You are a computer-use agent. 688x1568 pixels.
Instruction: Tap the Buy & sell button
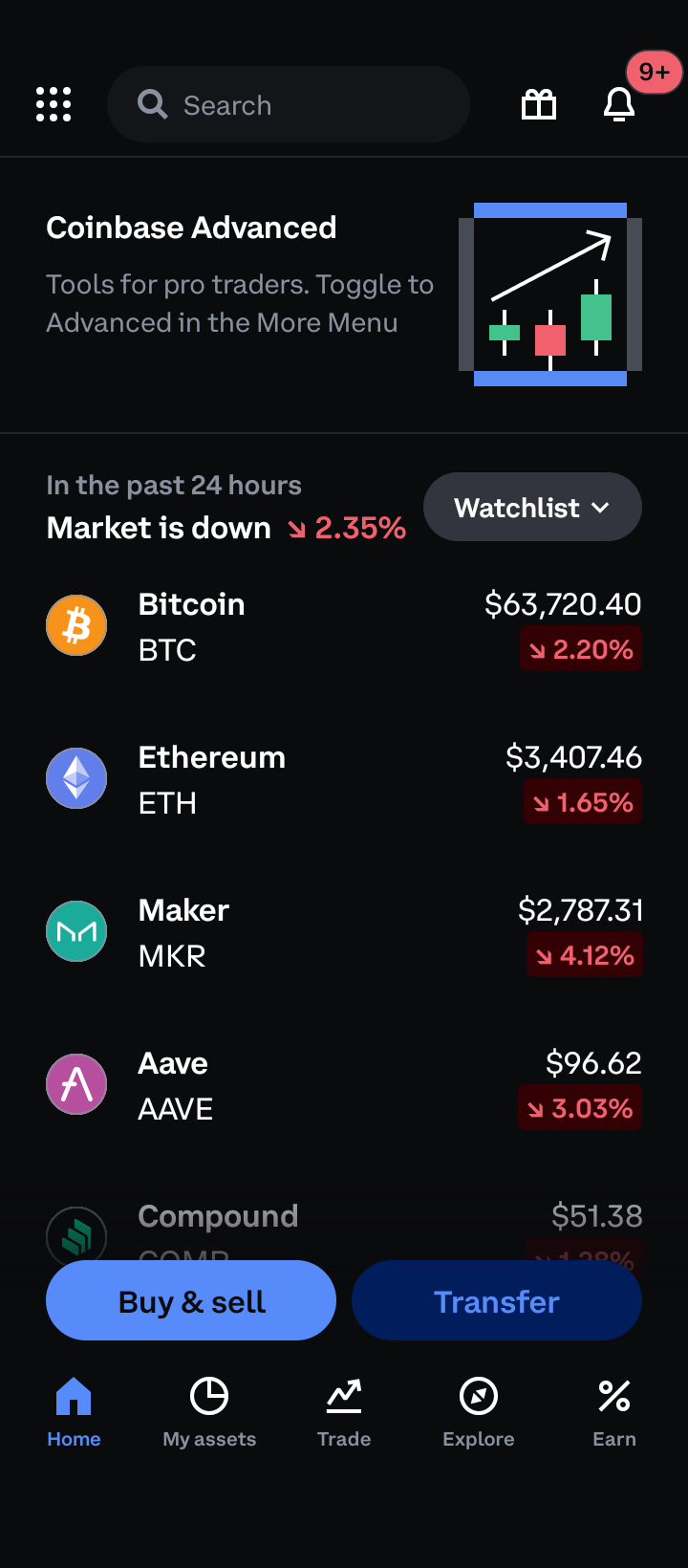[191, 1300]
